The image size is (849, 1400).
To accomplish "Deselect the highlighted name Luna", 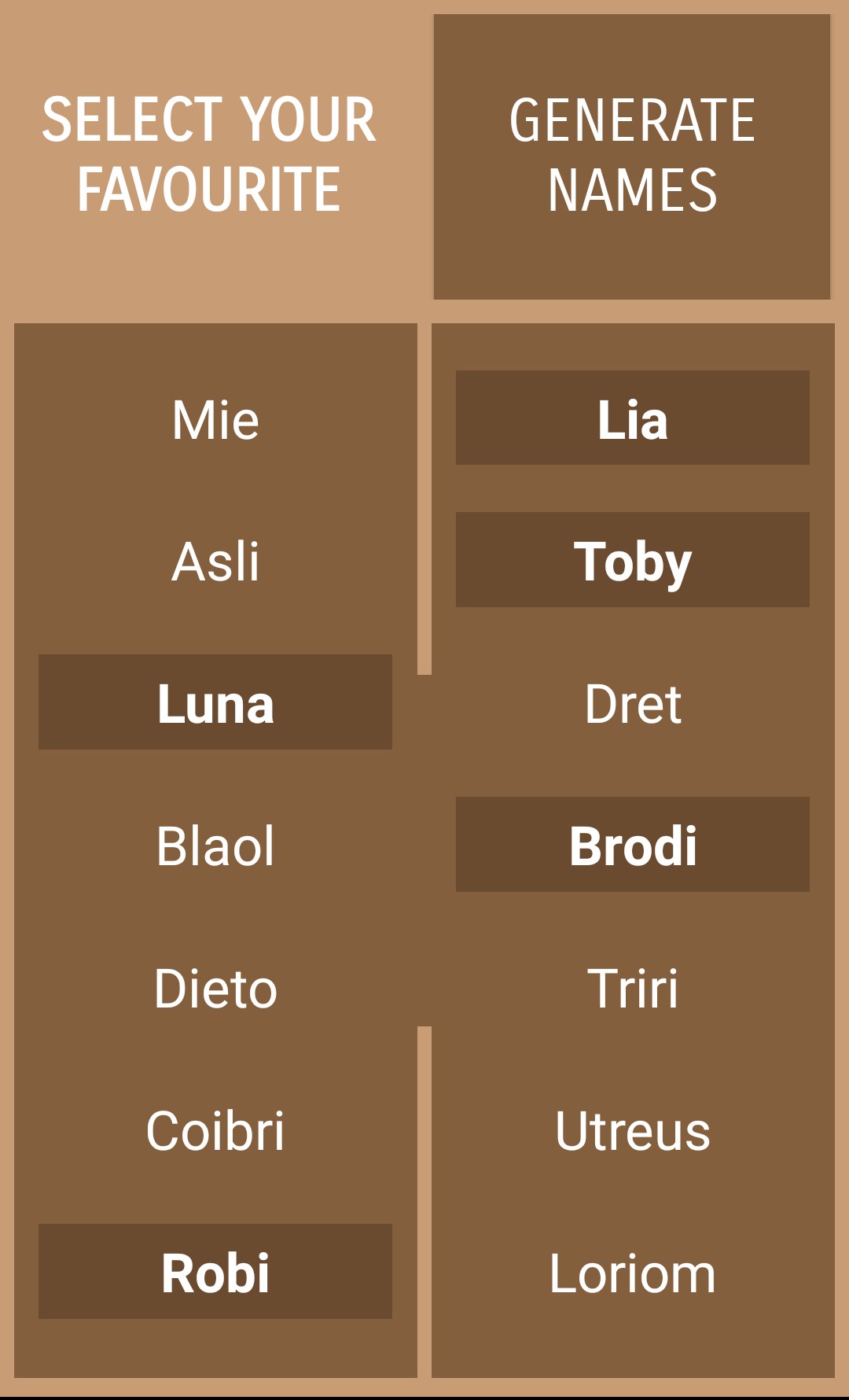I will pyautogui.click(x=215, y=702).
